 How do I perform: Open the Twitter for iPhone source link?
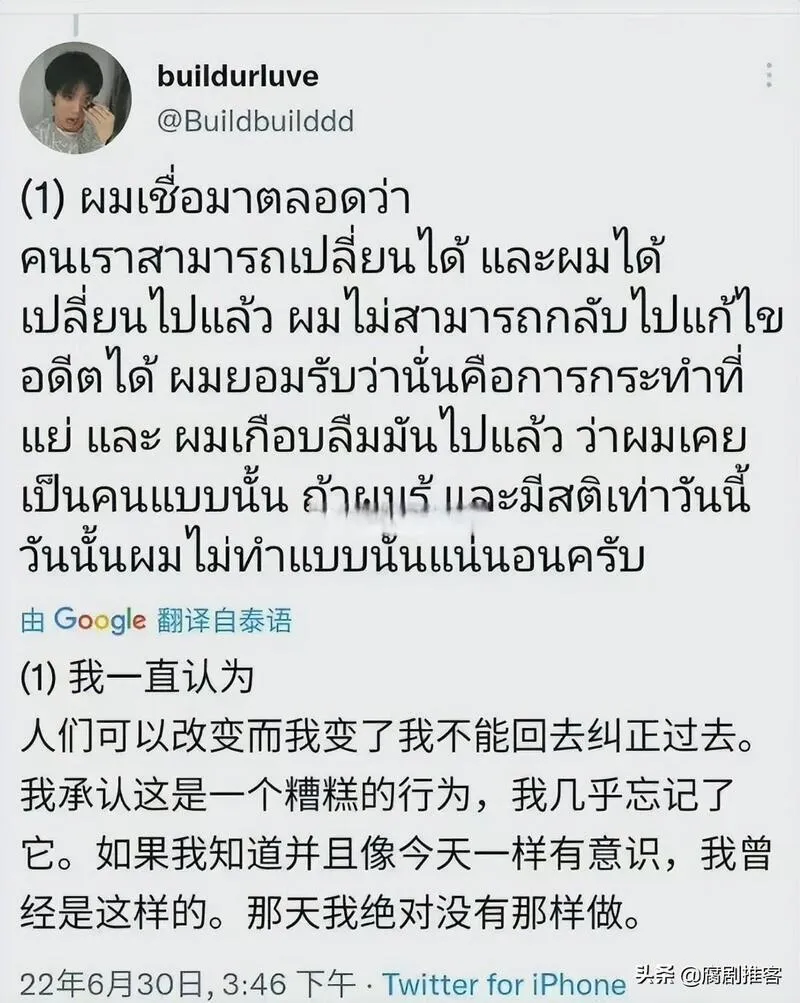(503, 984)
